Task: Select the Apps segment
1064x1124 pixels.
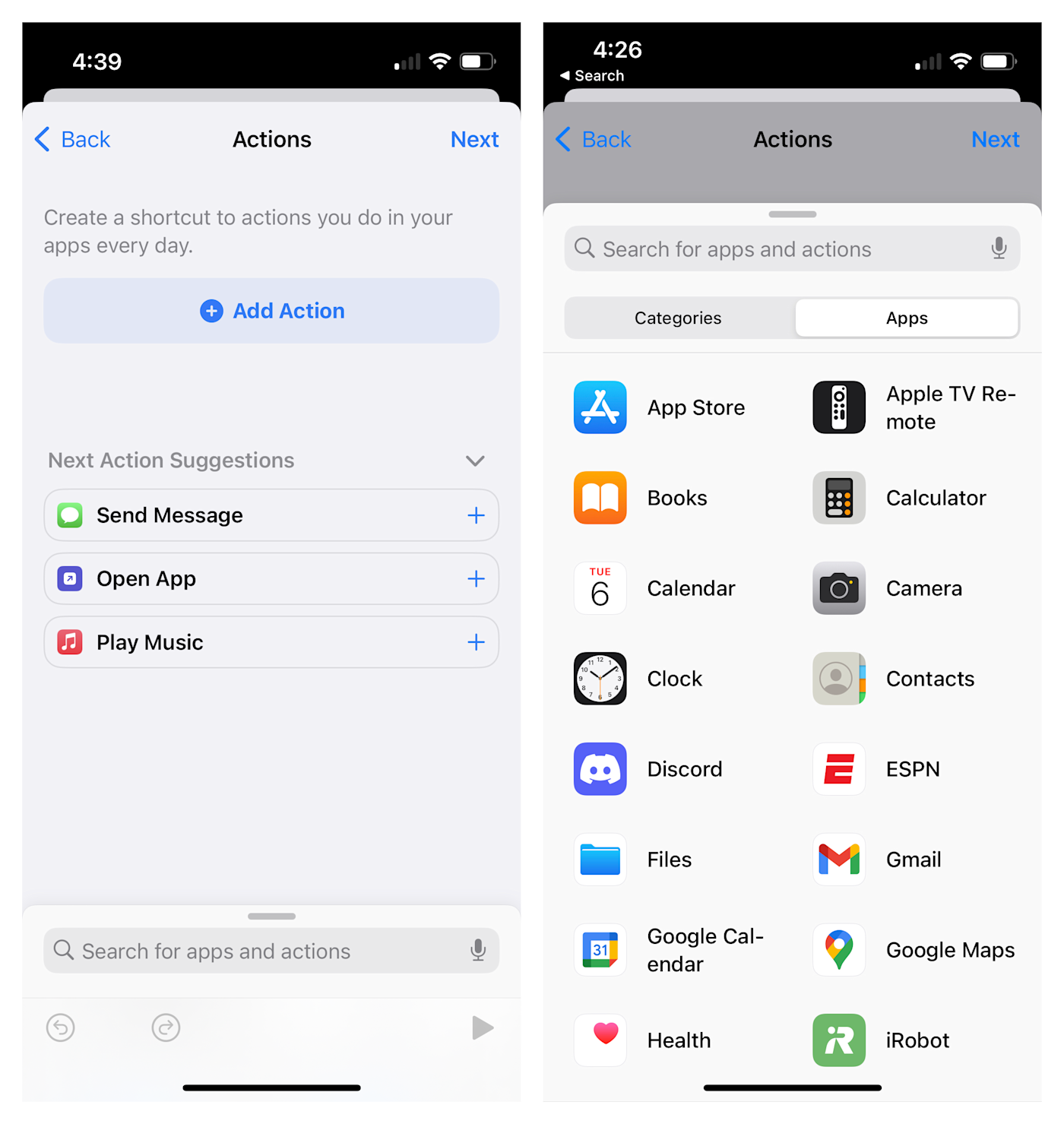Action: [906, 318]
